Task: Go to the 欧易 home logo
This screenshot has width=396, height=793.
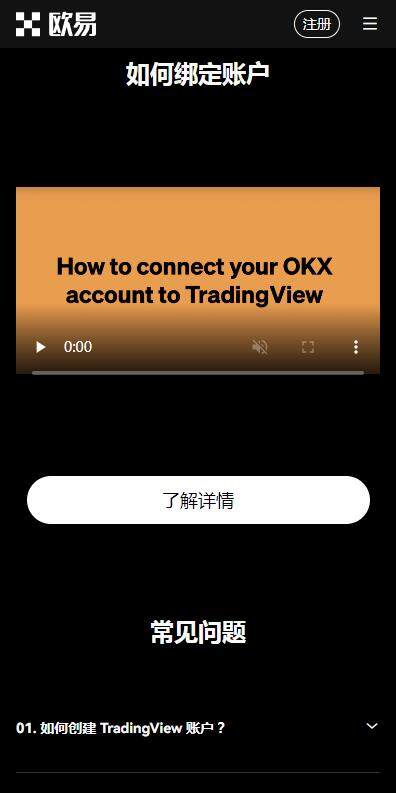Action: (x=56, y=24)
